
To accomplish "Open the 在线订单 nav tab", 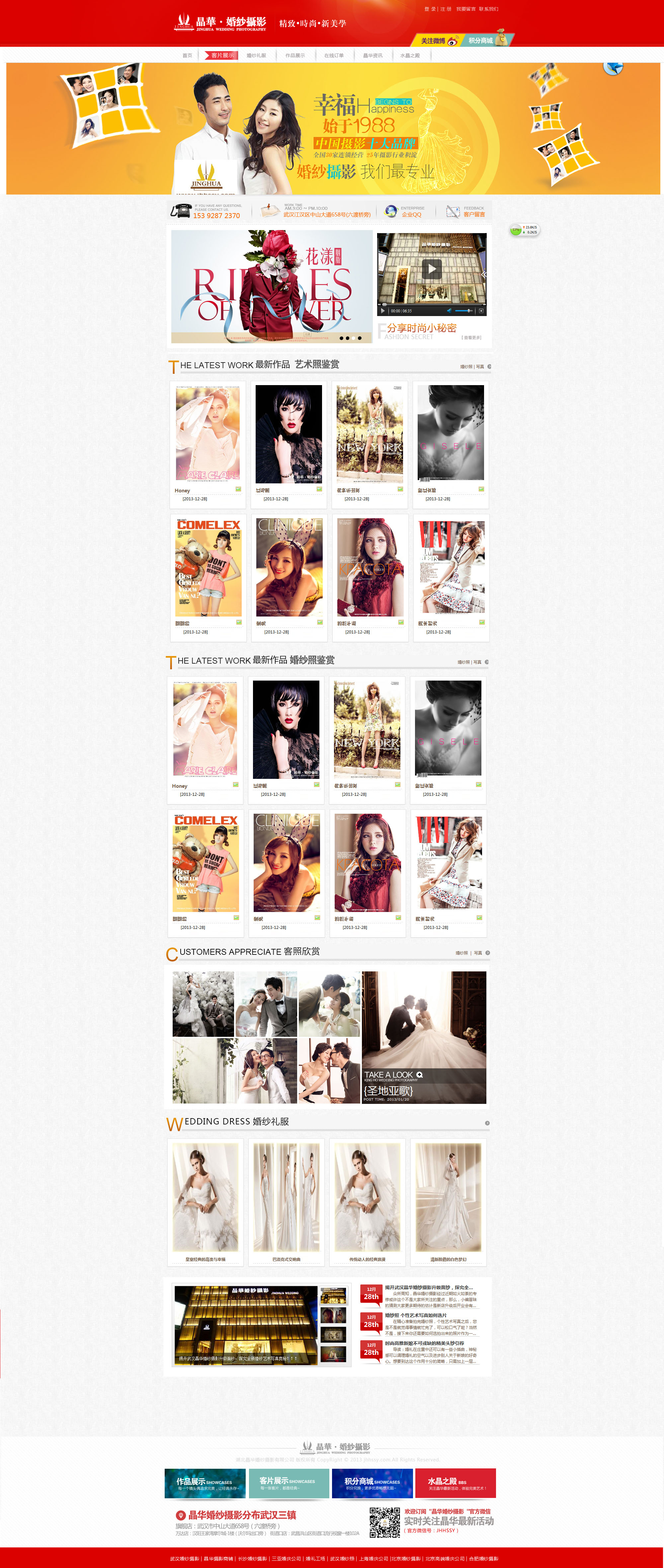I will [334, 55].
